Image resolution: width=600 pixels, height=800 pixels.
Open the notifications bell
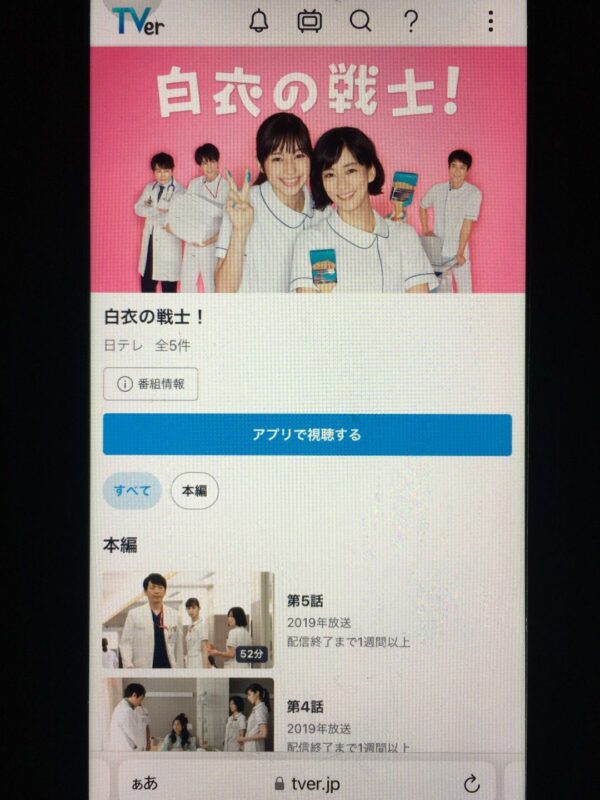click(260, 21)
